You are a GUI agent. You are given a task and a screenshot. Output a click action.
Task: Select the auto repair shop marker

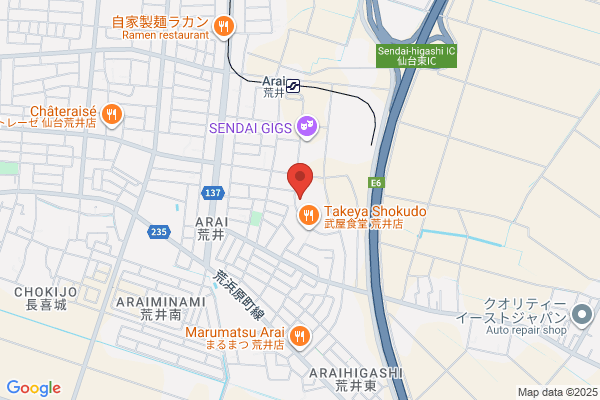pos(582,315)
